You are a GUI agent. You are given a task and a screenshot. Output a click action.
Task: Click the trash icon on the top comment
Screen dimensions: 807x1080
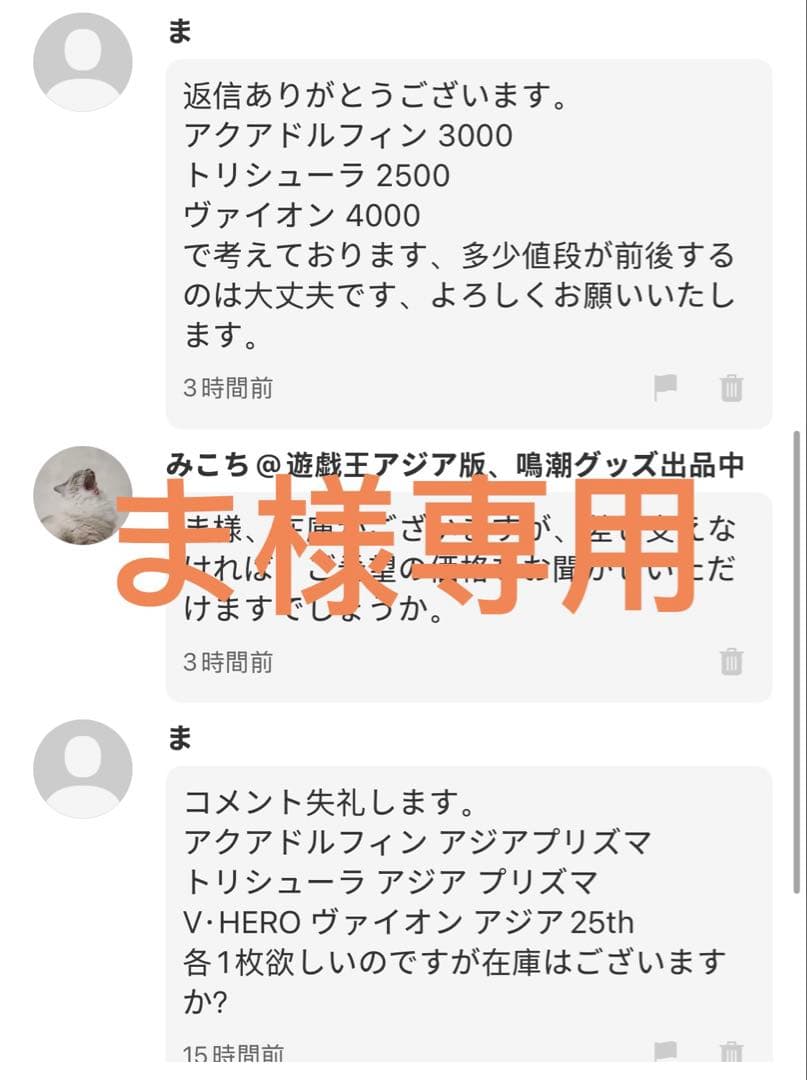click(x=733, y=390)
